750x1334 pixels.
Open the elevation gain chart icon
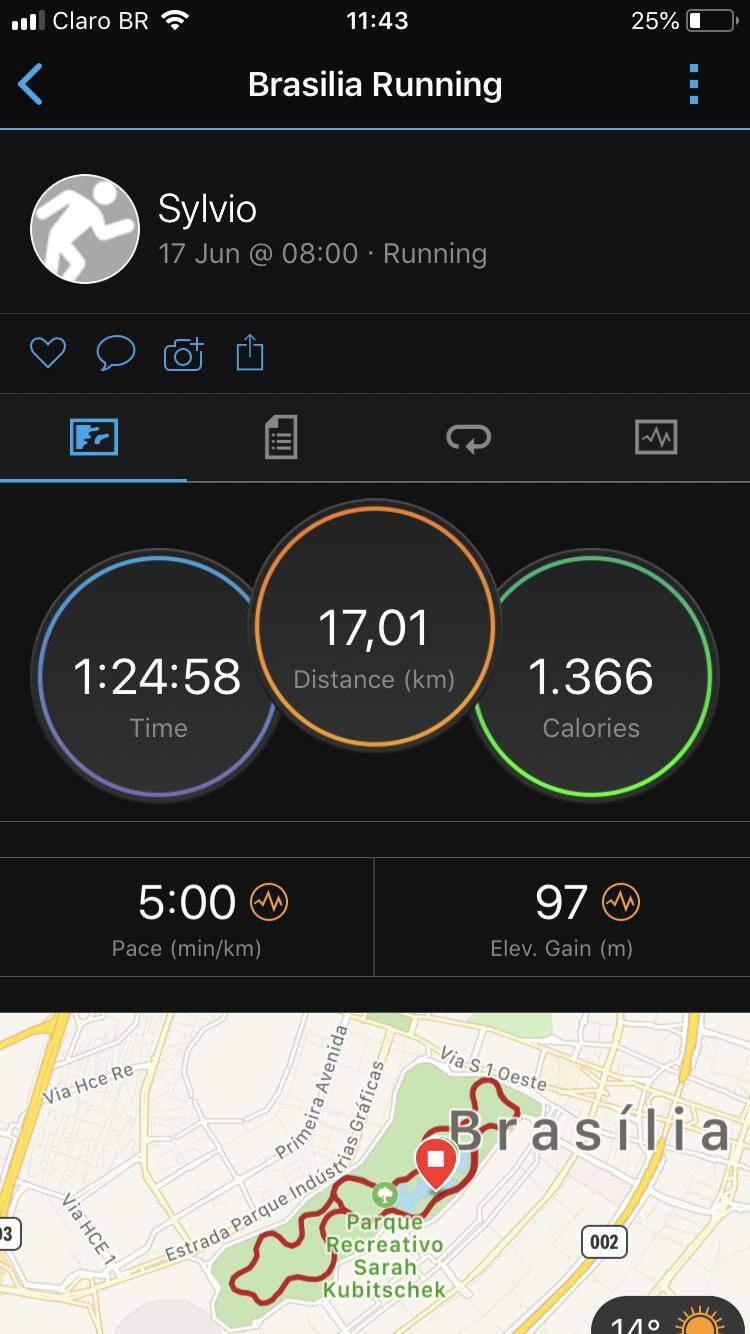click(621, 903)
